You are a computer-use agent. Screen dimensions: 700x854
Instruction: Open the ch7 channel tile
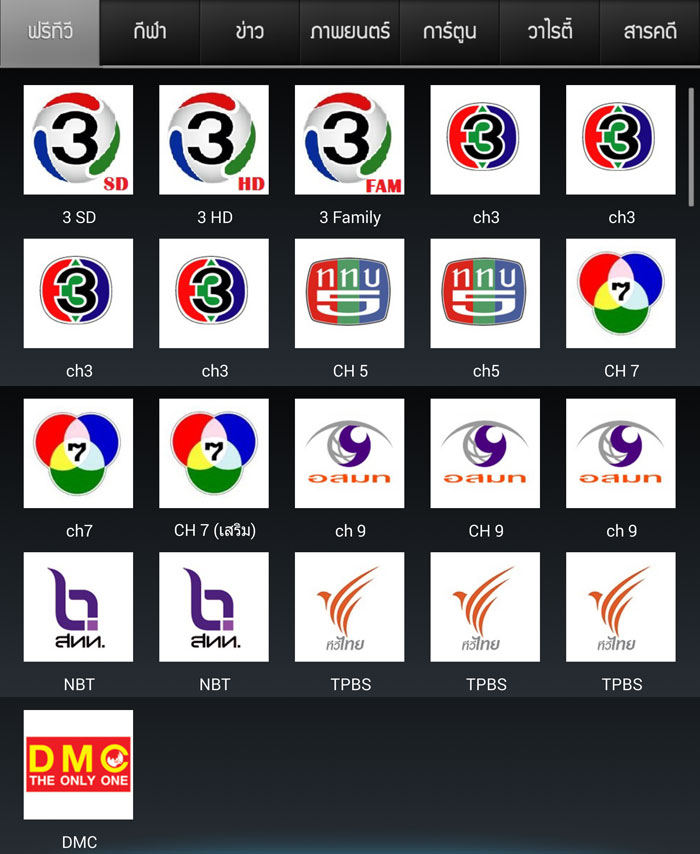click(79, 453)
